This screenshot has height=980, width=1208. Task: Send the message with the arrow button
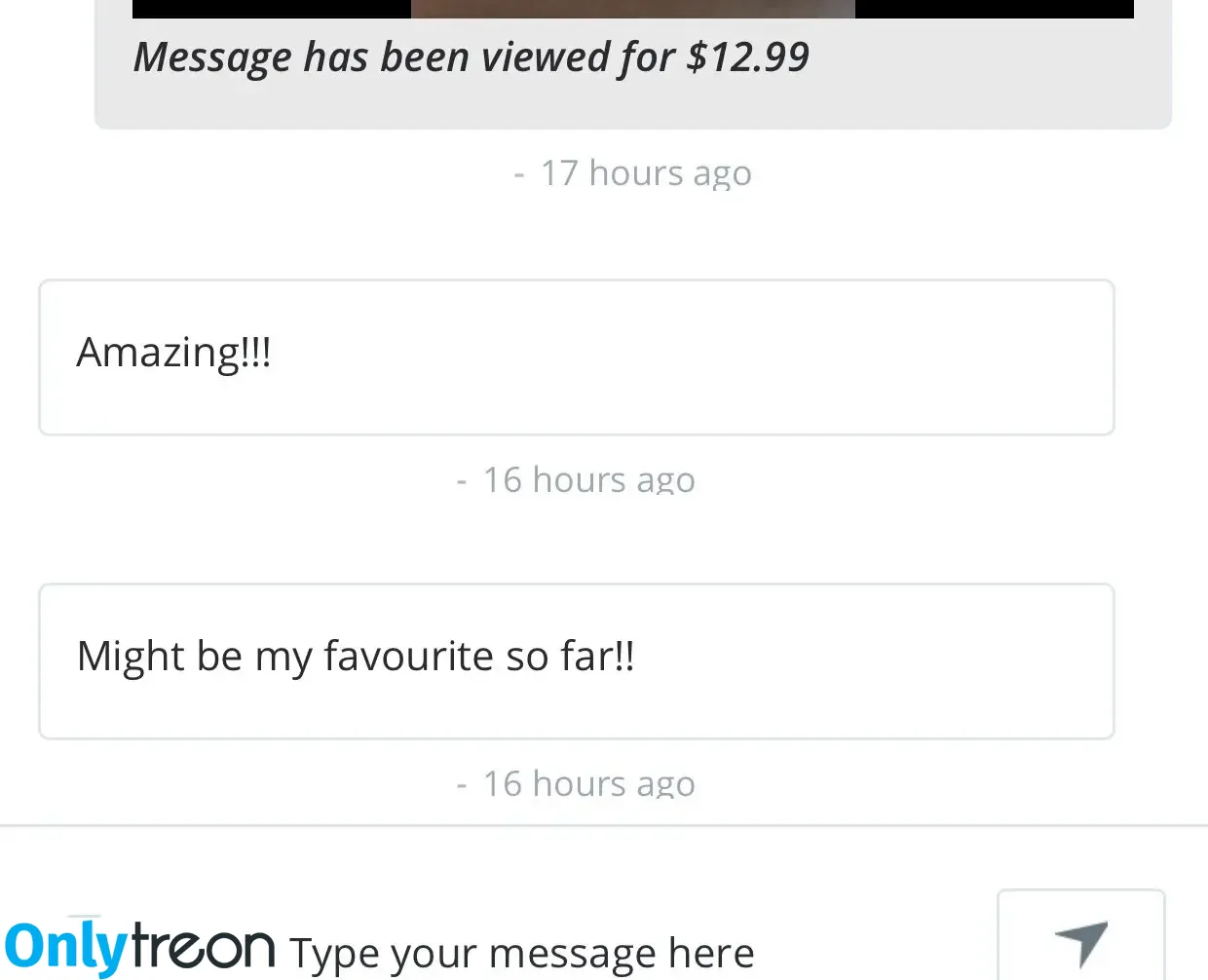tap(1080, 939)
